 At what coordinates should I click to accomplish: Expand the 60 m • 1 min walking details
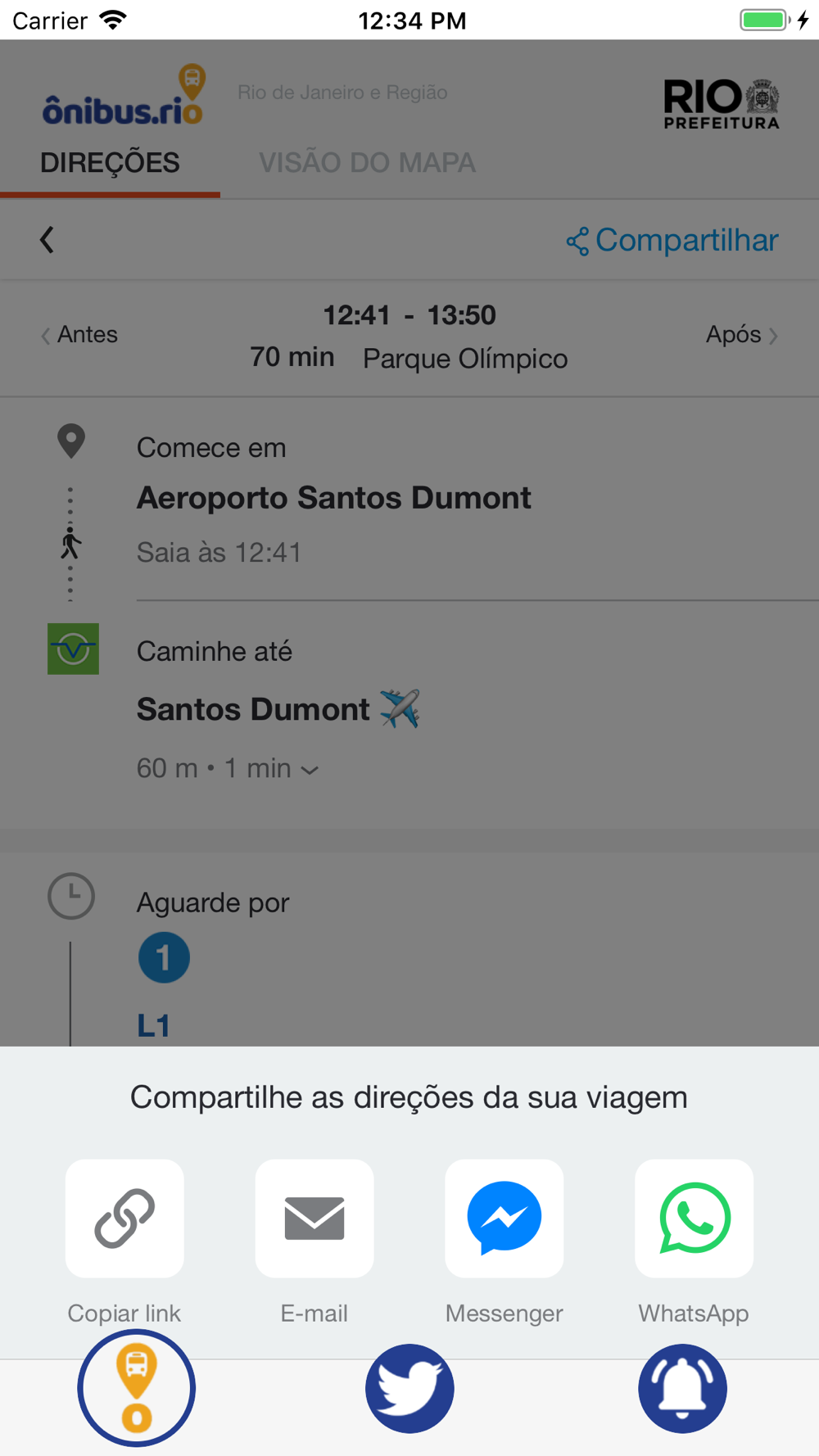click(x=227, y=768)
